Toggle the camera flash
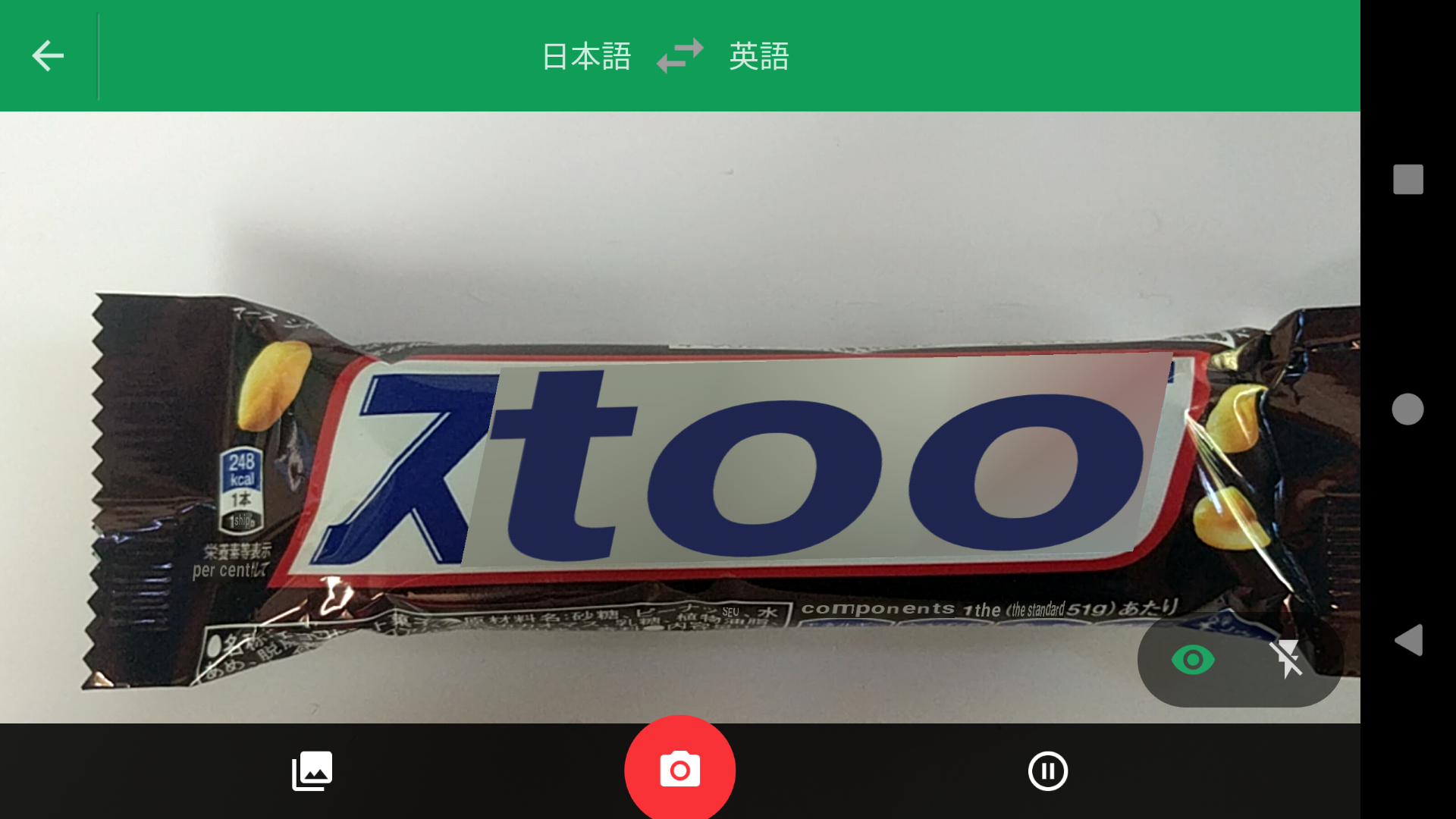The image size is (1456, 819). click(x=1287, y=659)
